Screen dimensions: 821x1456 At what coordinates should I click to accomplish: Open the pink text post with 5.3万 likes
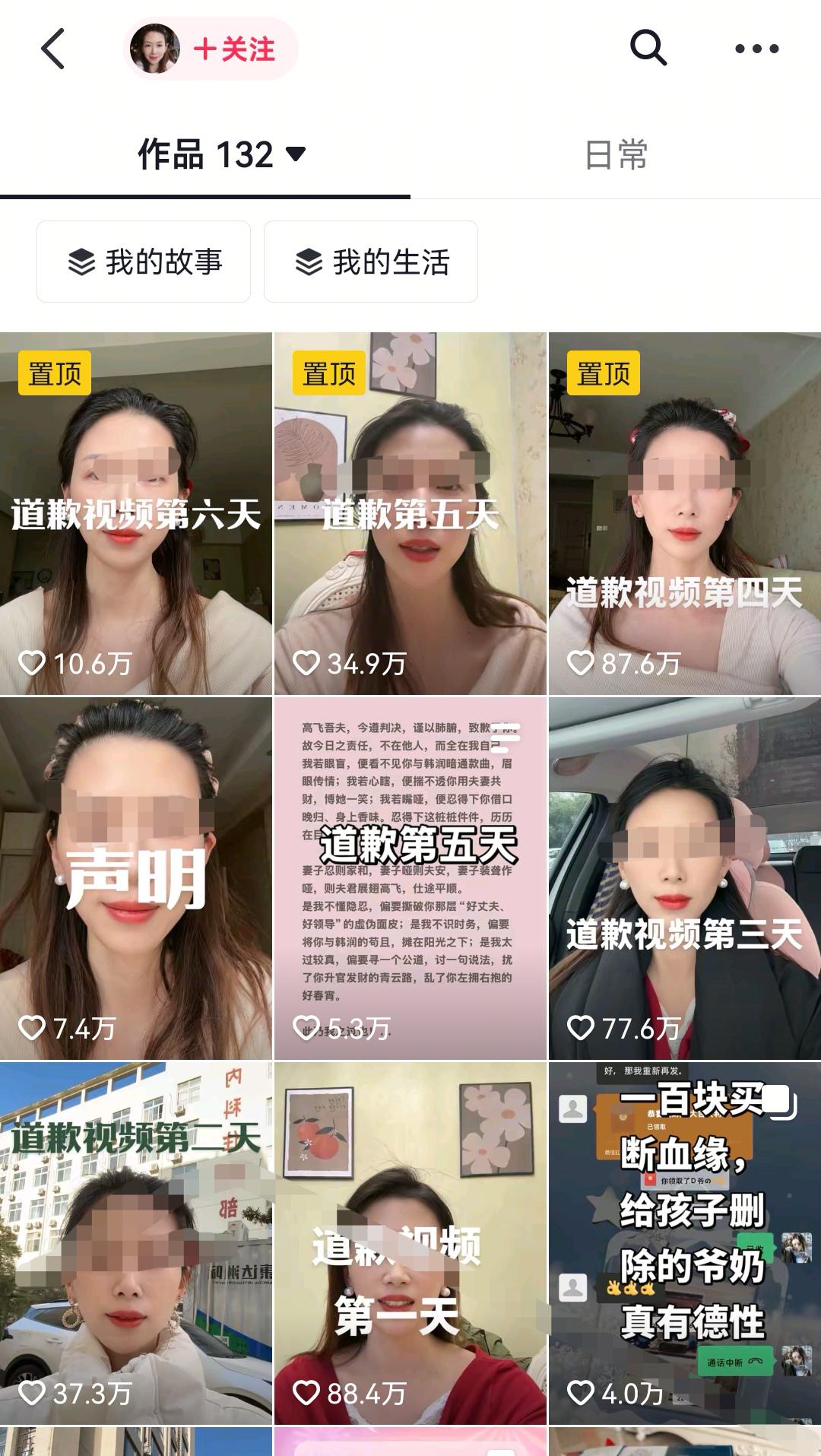coord(410,878)
